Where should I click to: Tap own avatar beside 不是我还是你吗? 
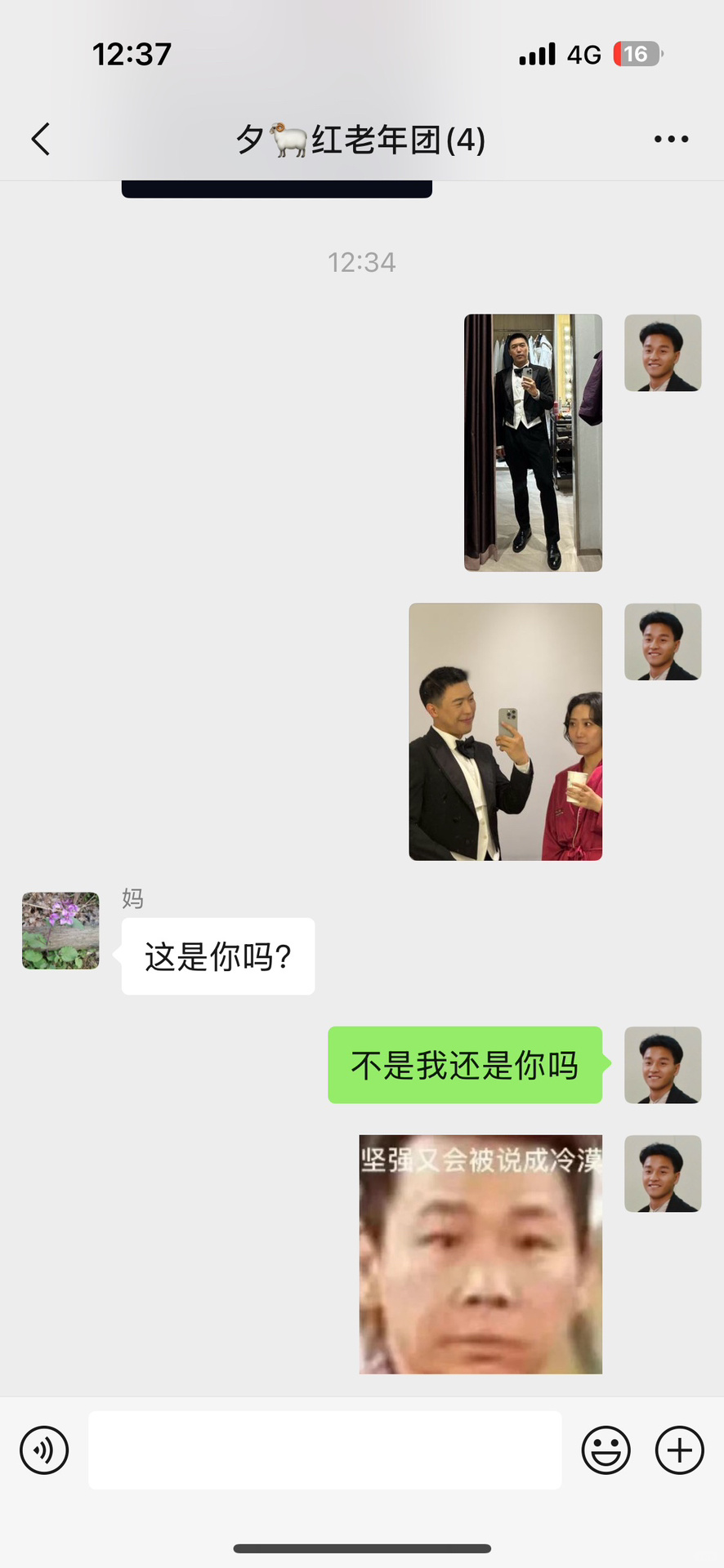pyautogui.click(x=663, y=1065)
